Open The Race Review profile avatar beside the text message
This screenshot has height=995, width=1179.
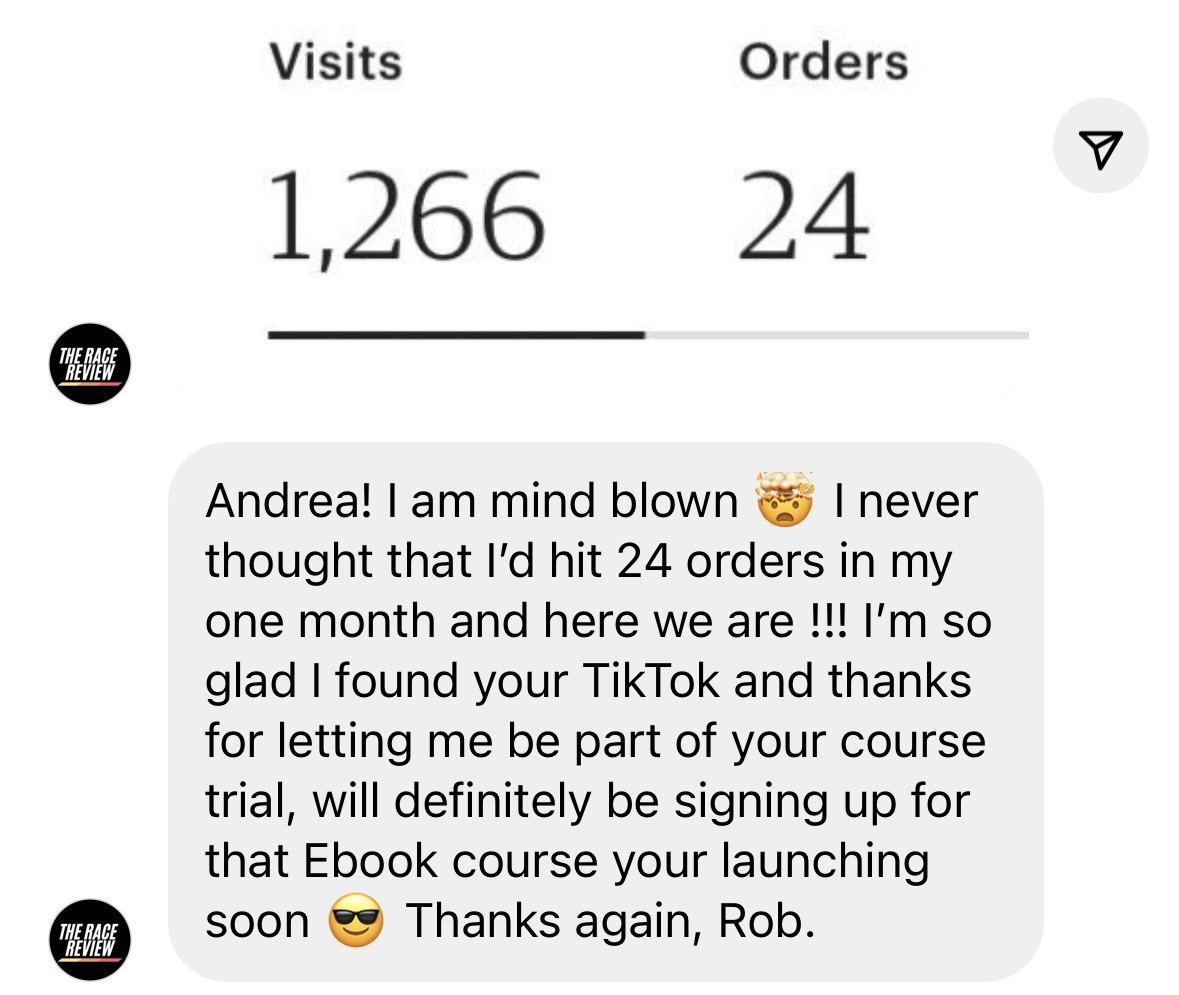tap(91, 938)
